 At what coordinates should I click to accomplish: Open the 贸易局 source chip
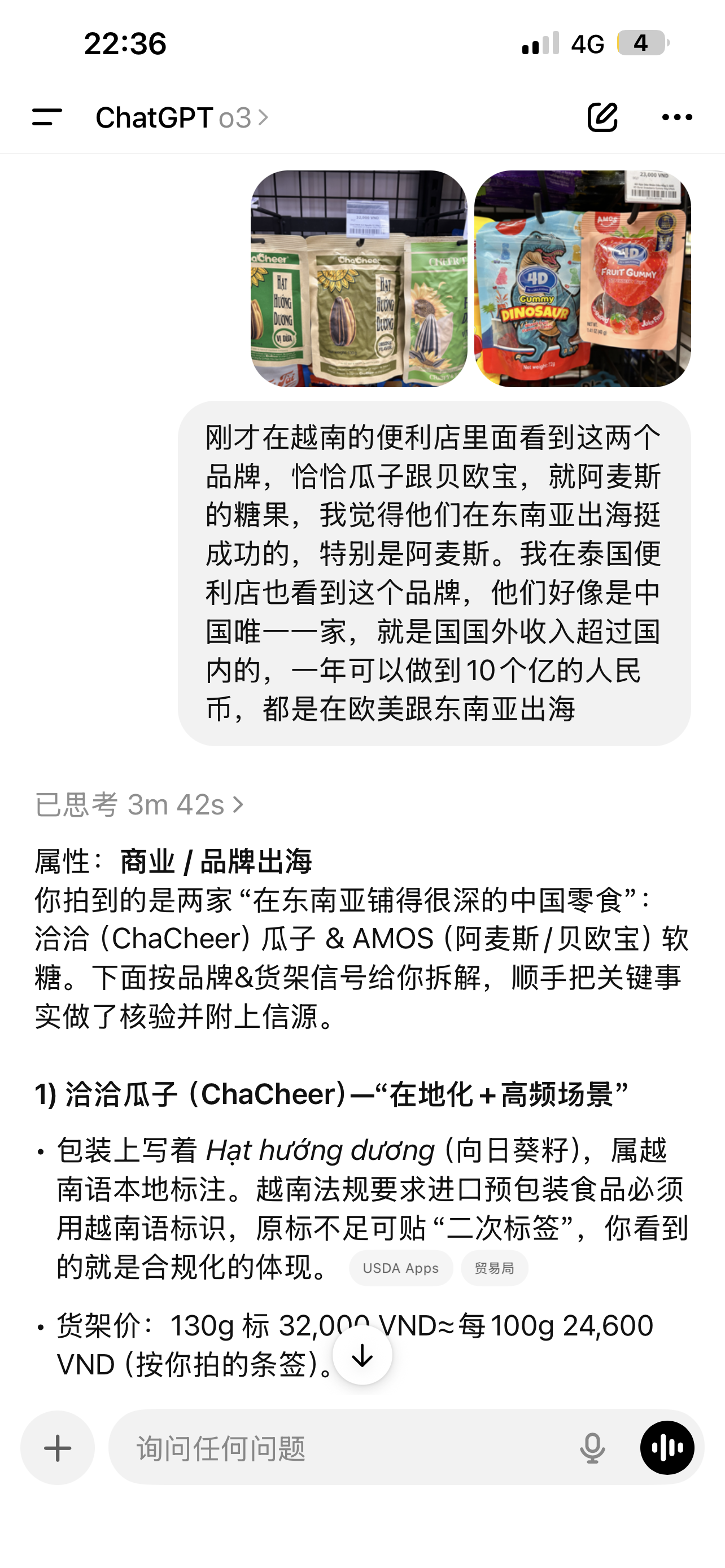point(494,1268)
